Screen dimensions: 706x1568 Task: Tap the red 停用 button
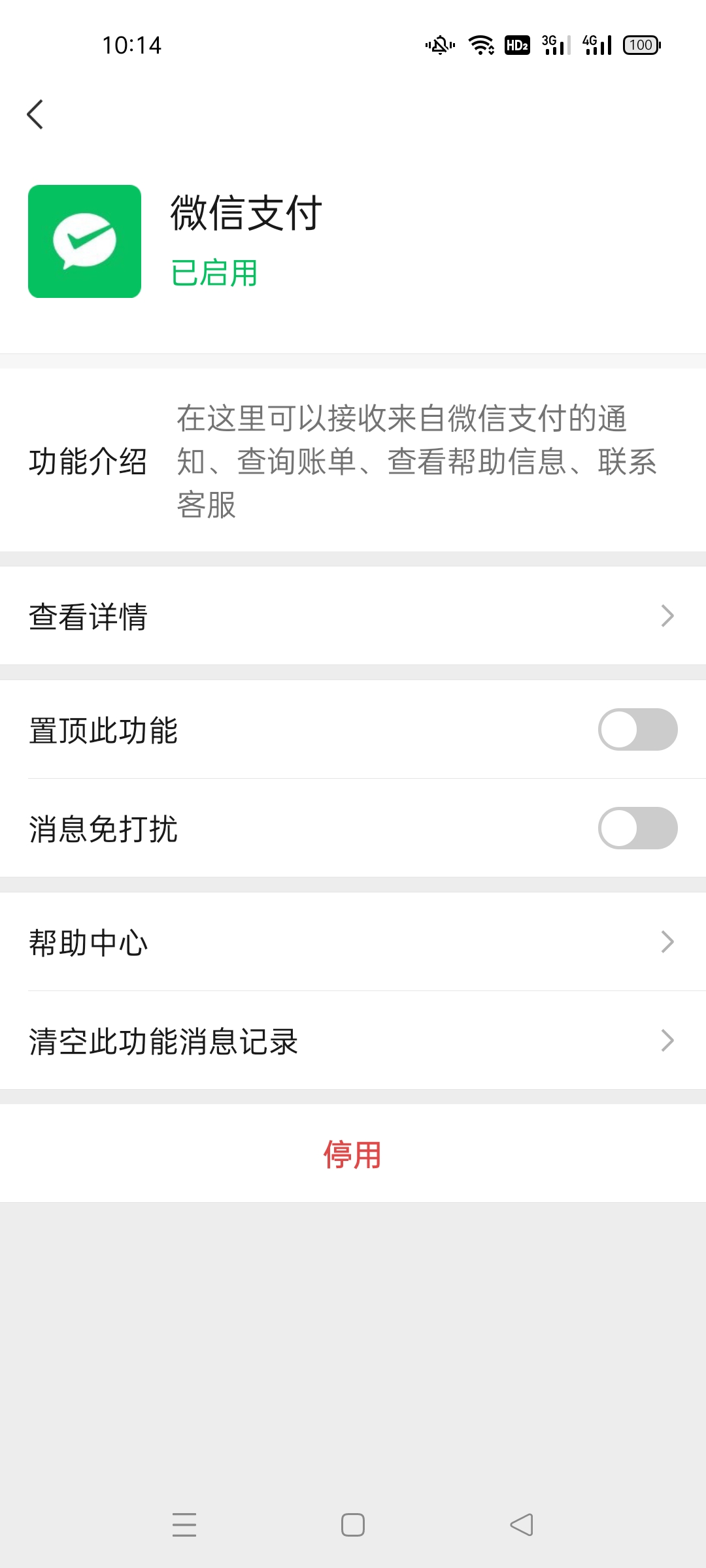(353, 1154)
